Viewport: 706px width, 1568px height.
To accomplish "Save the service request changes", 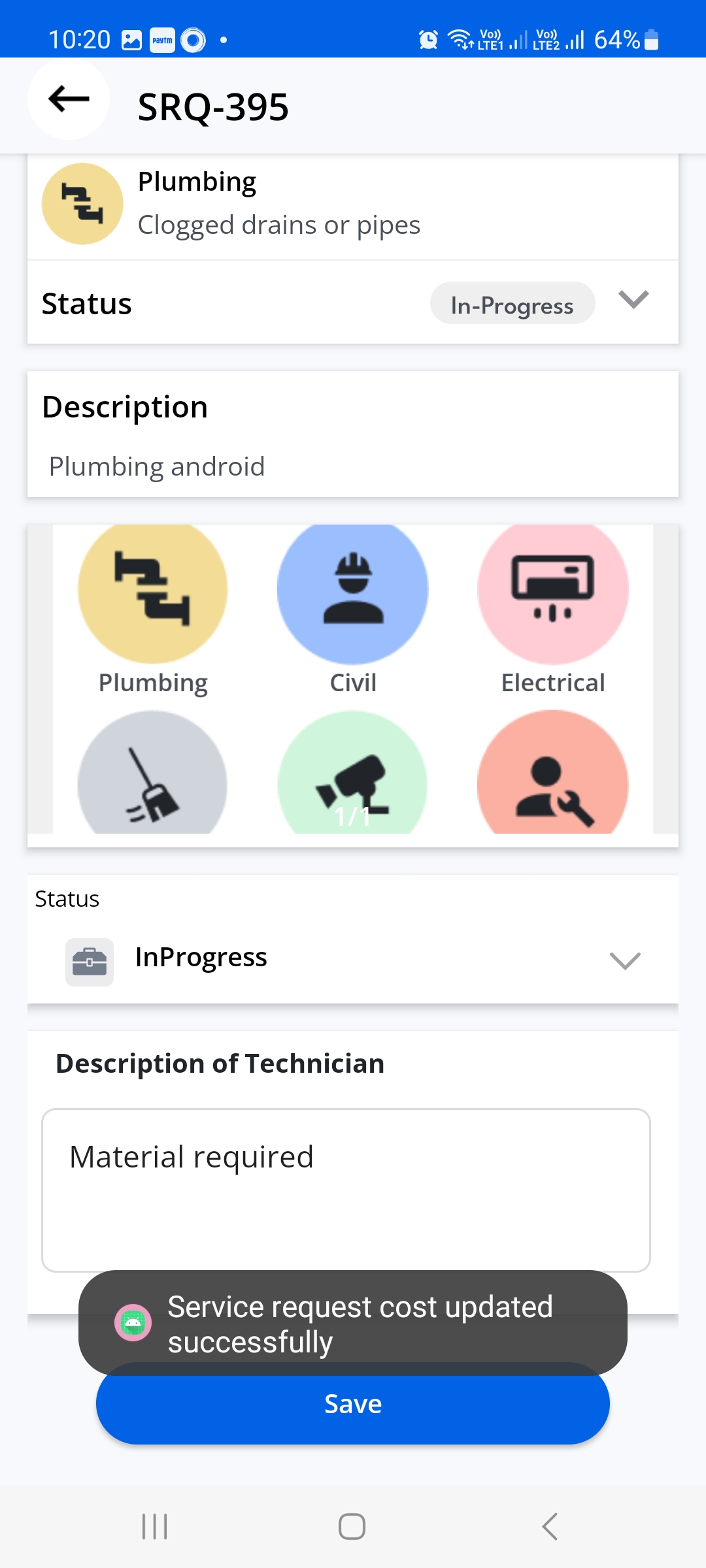I will click(353, 1405).
